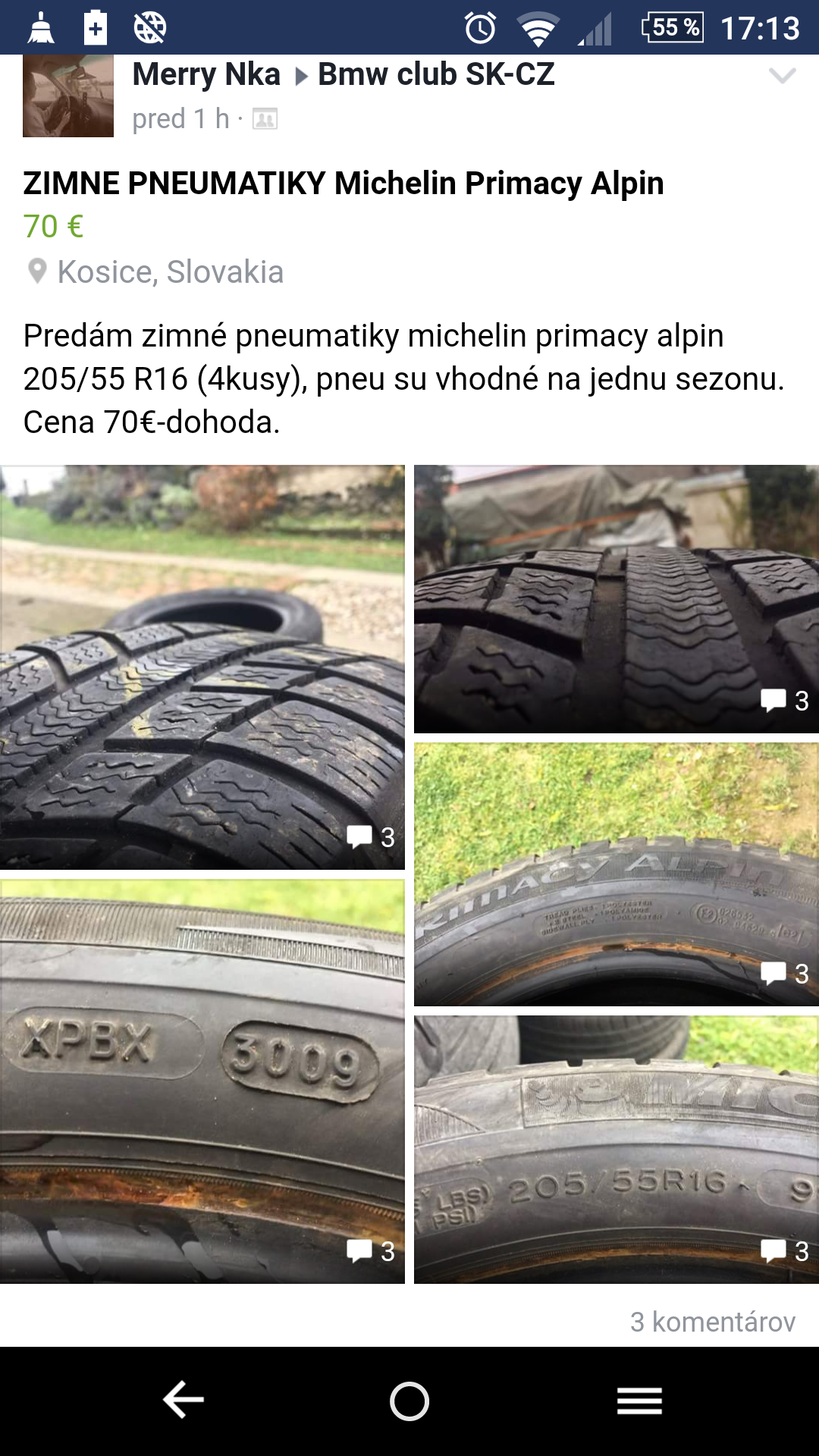Screen dimensions: 819x1456
Task: Open the Bmw club SK-CZ group
Action: click(436, 74)
